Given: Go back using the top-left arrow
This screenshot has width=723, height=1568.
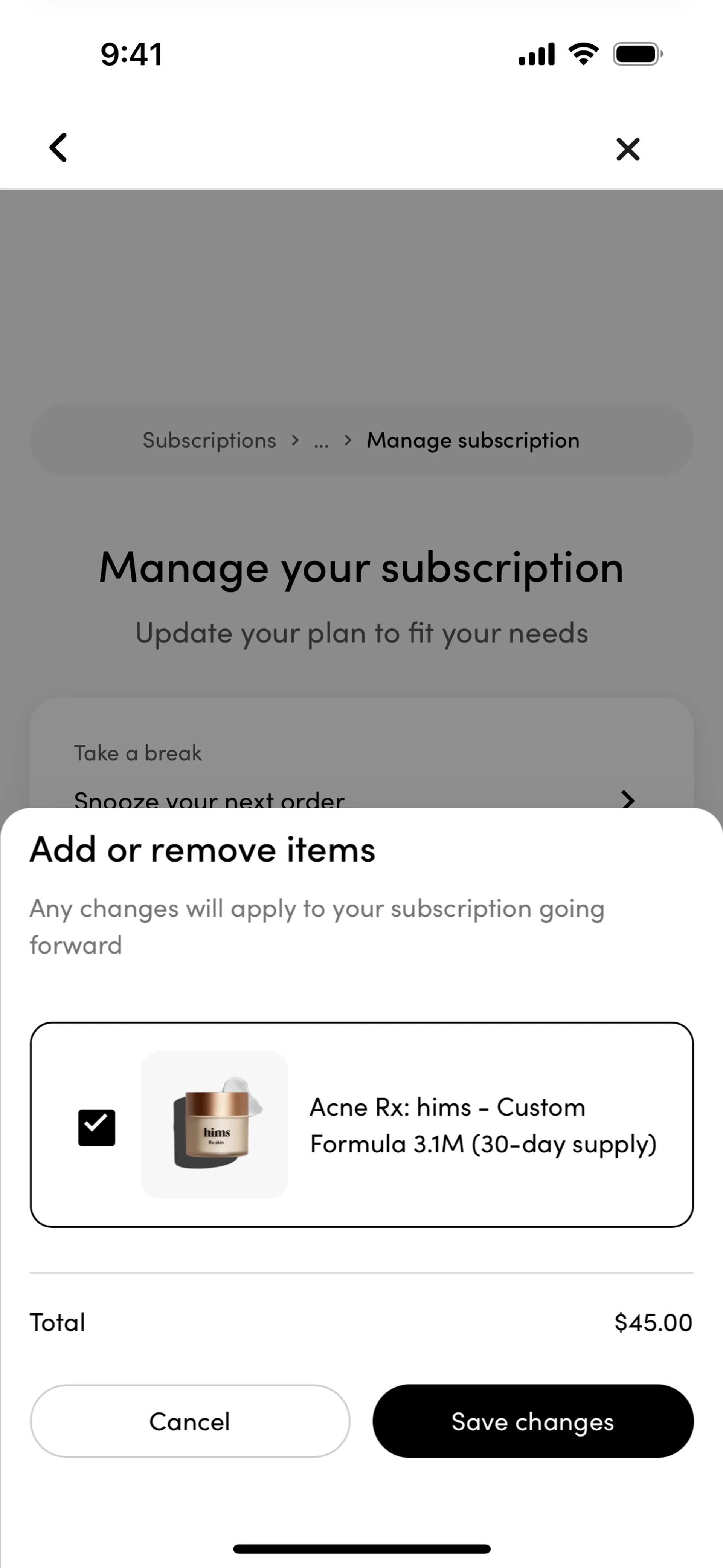Looking at the screenshot, I should pos(58,148).
